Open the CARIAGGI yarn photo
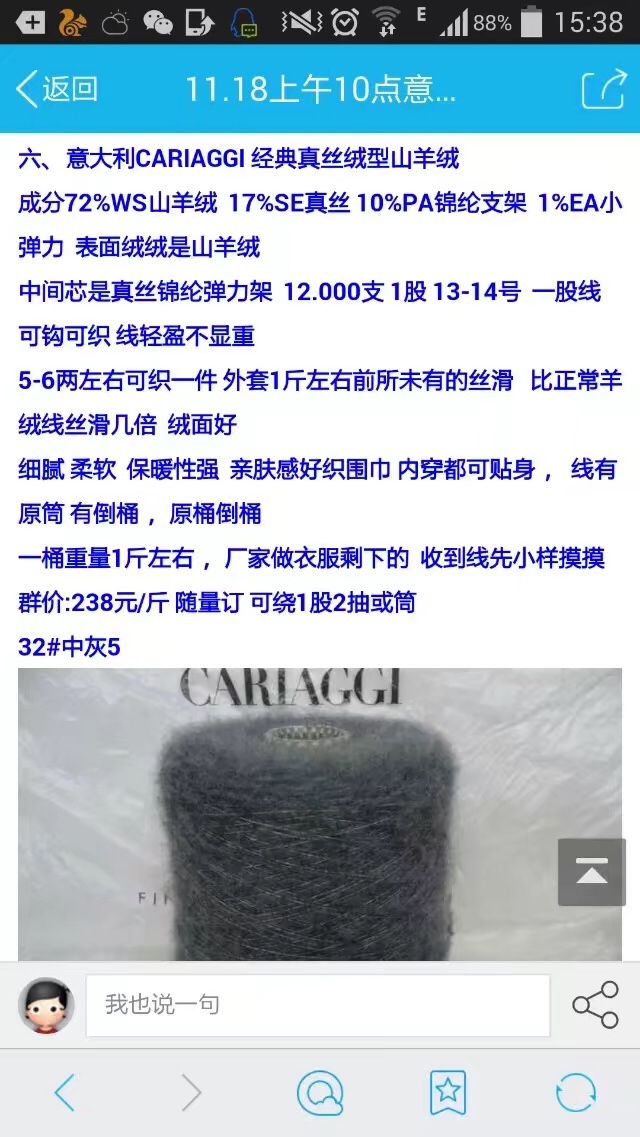Image resolution: width=640 pixels, height=1137 pixels. [x=300, y=815]
